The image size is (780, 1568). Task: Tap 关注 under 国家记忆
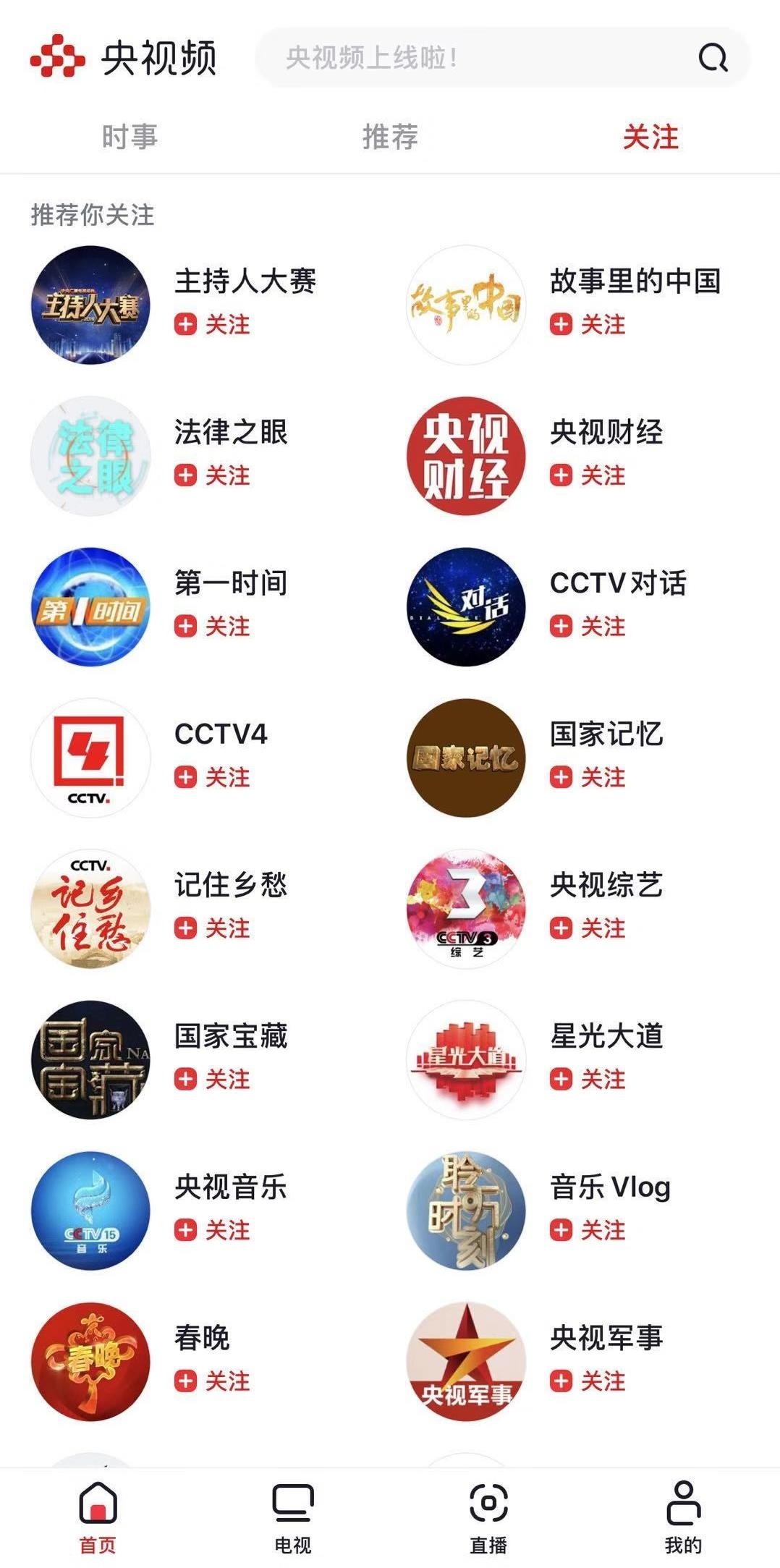[588, 777]
